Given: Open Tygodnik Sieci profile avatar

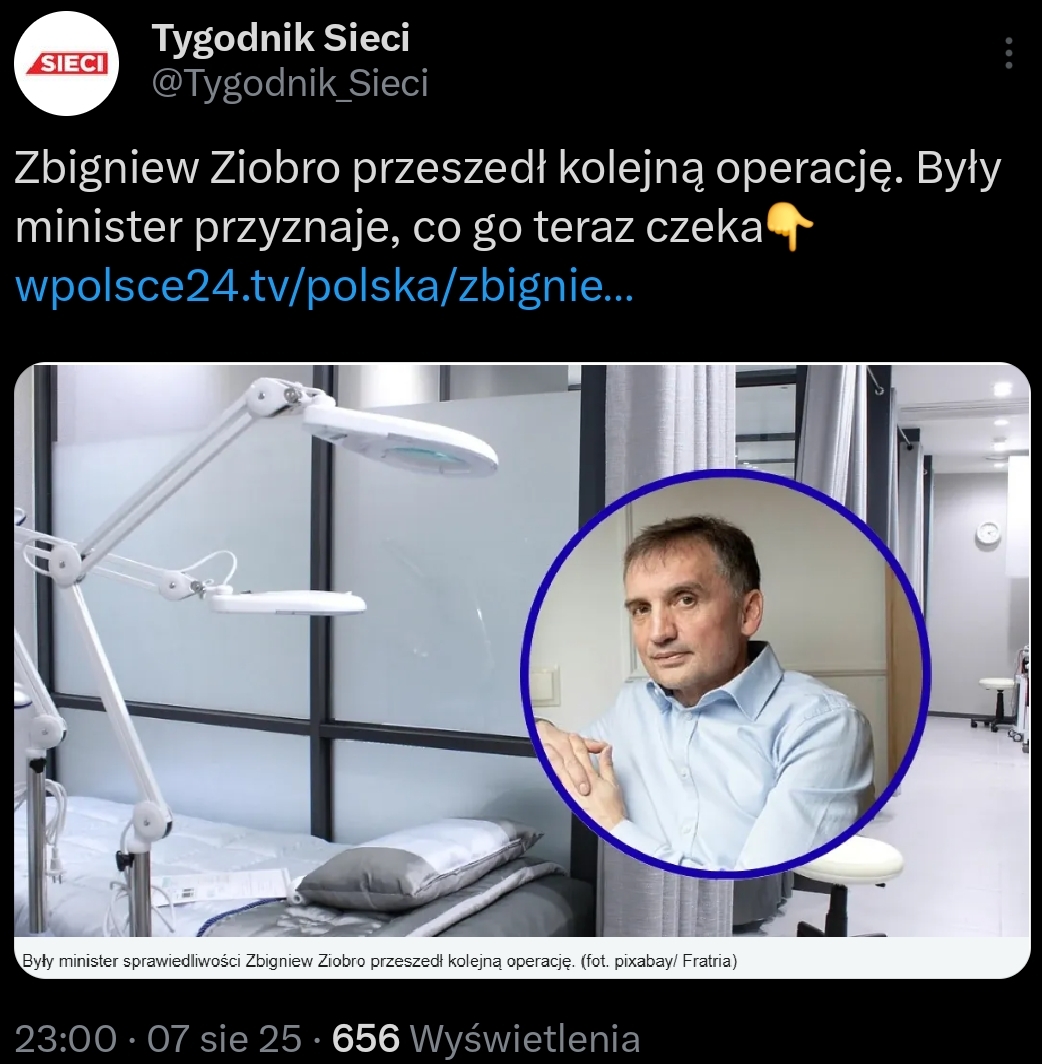Looking at the screenshot, I should (66, 66).
